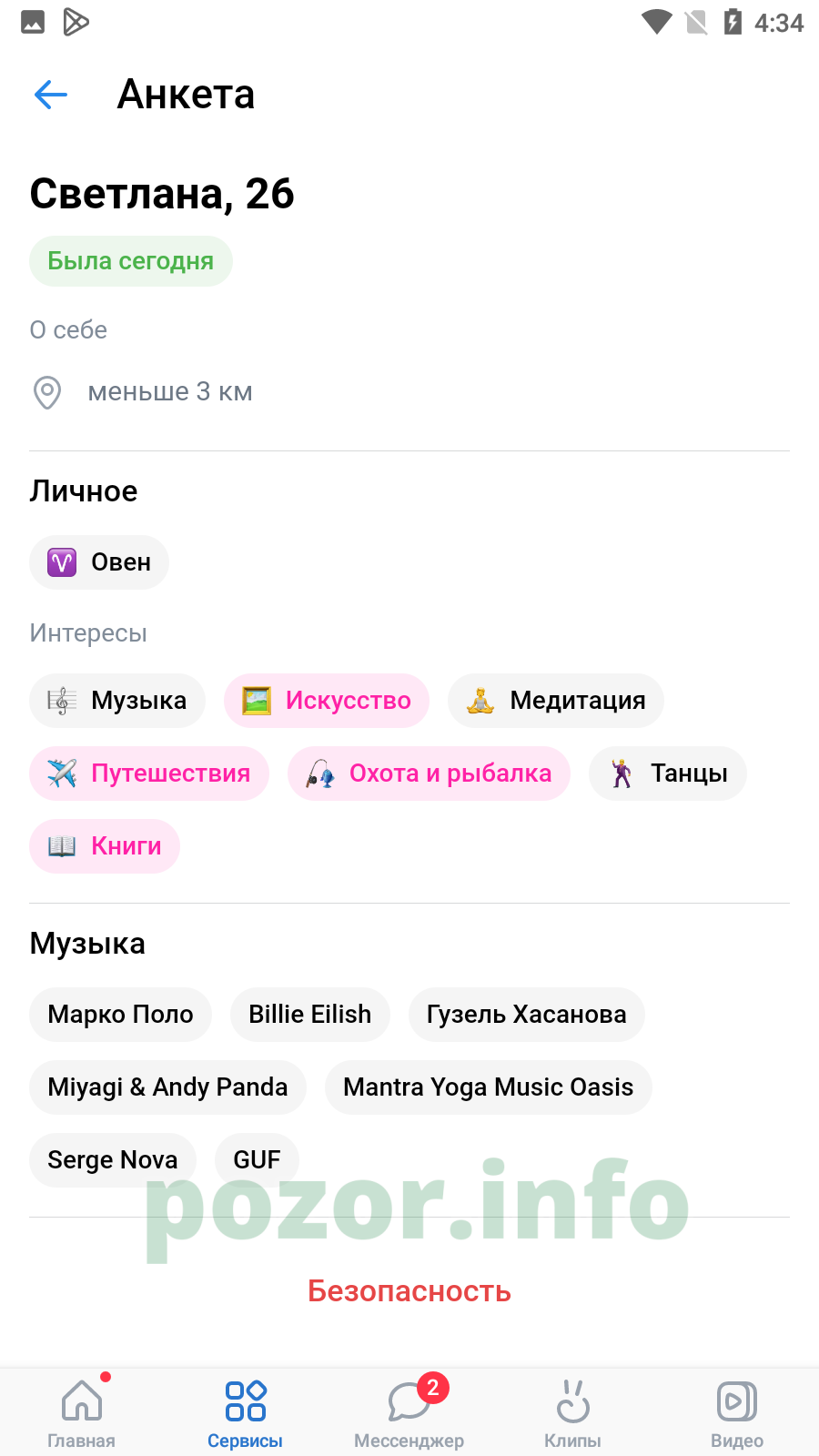The width and height of the screenshot is (819, 1456).
Task: Select the Mantra Yoga Music Oasis chip
Action: click(x=489, y=1087)
